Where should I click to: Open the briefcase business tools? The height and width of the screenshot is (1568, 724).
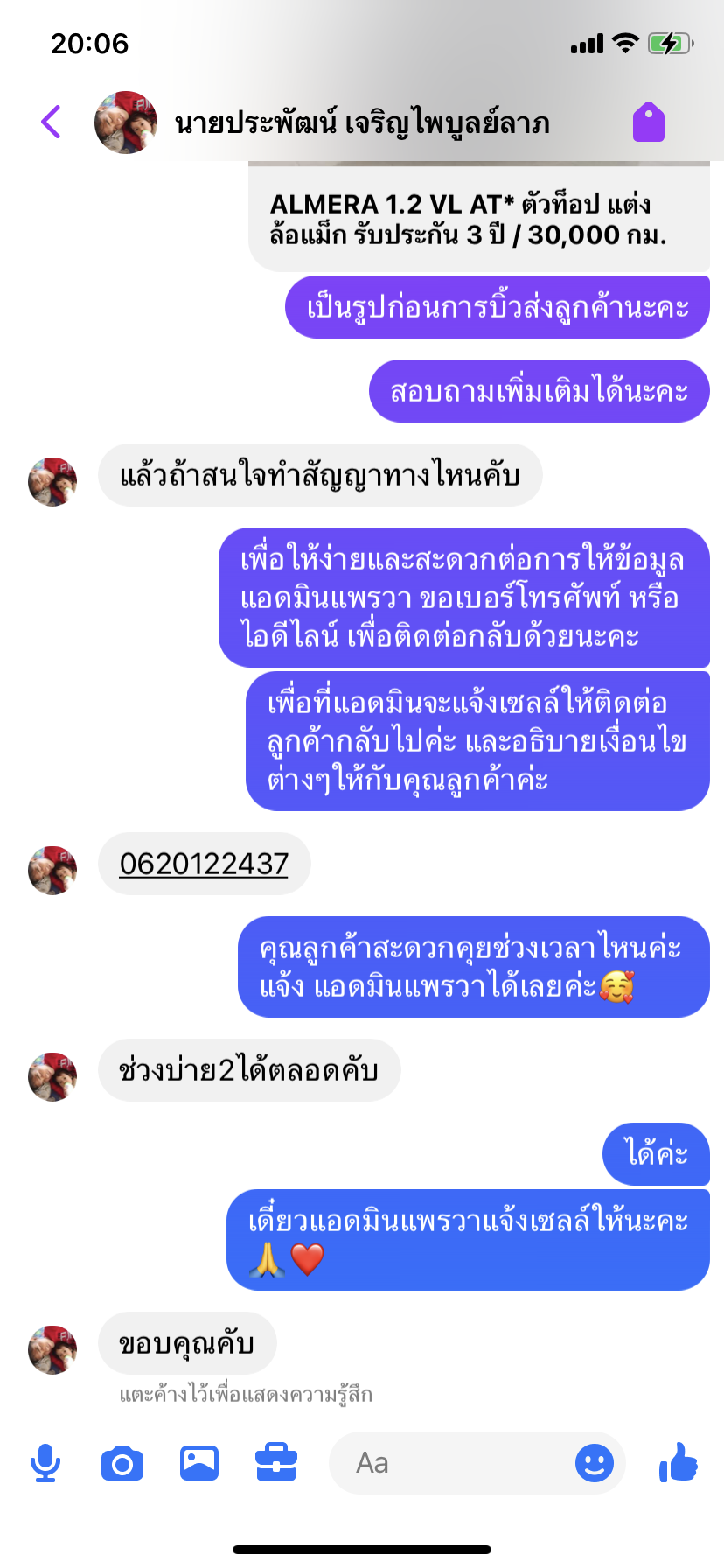276,1463
